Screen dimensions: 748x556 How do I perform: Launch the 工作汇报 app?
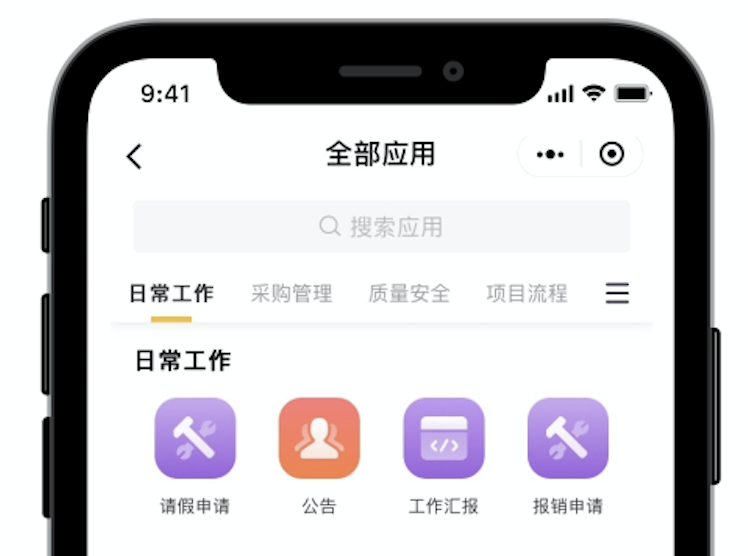tap(443, 439)
